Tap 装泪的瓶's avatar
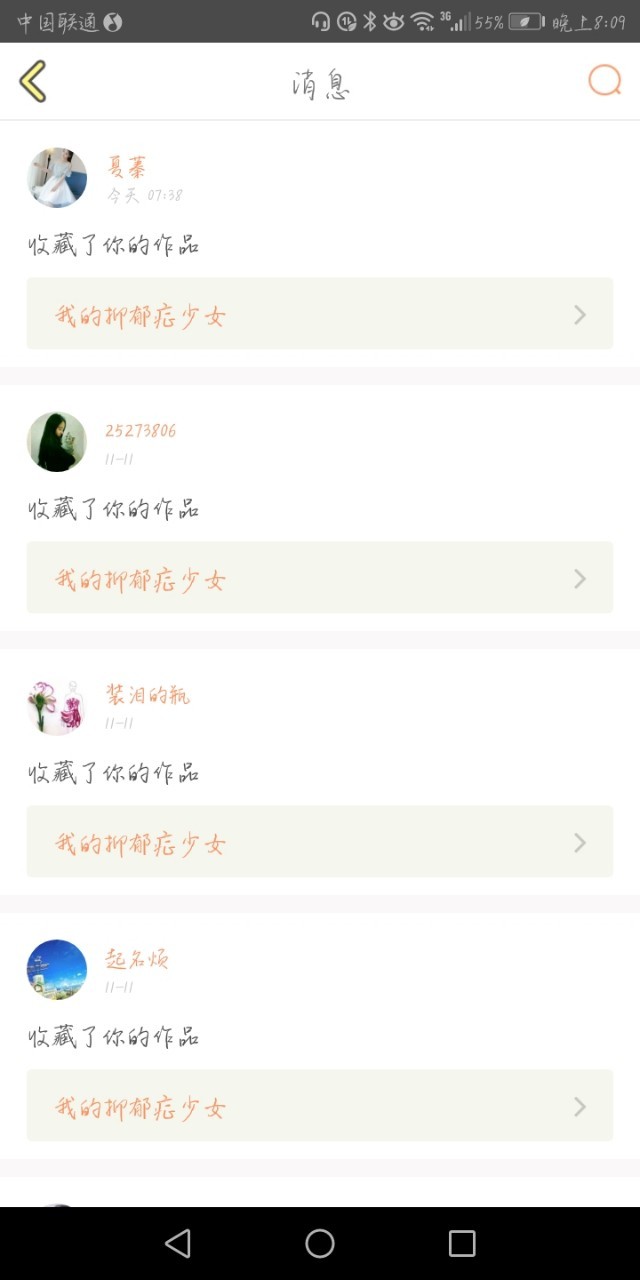The height and width of the screenshot is (1280, 640). point(57,706)
